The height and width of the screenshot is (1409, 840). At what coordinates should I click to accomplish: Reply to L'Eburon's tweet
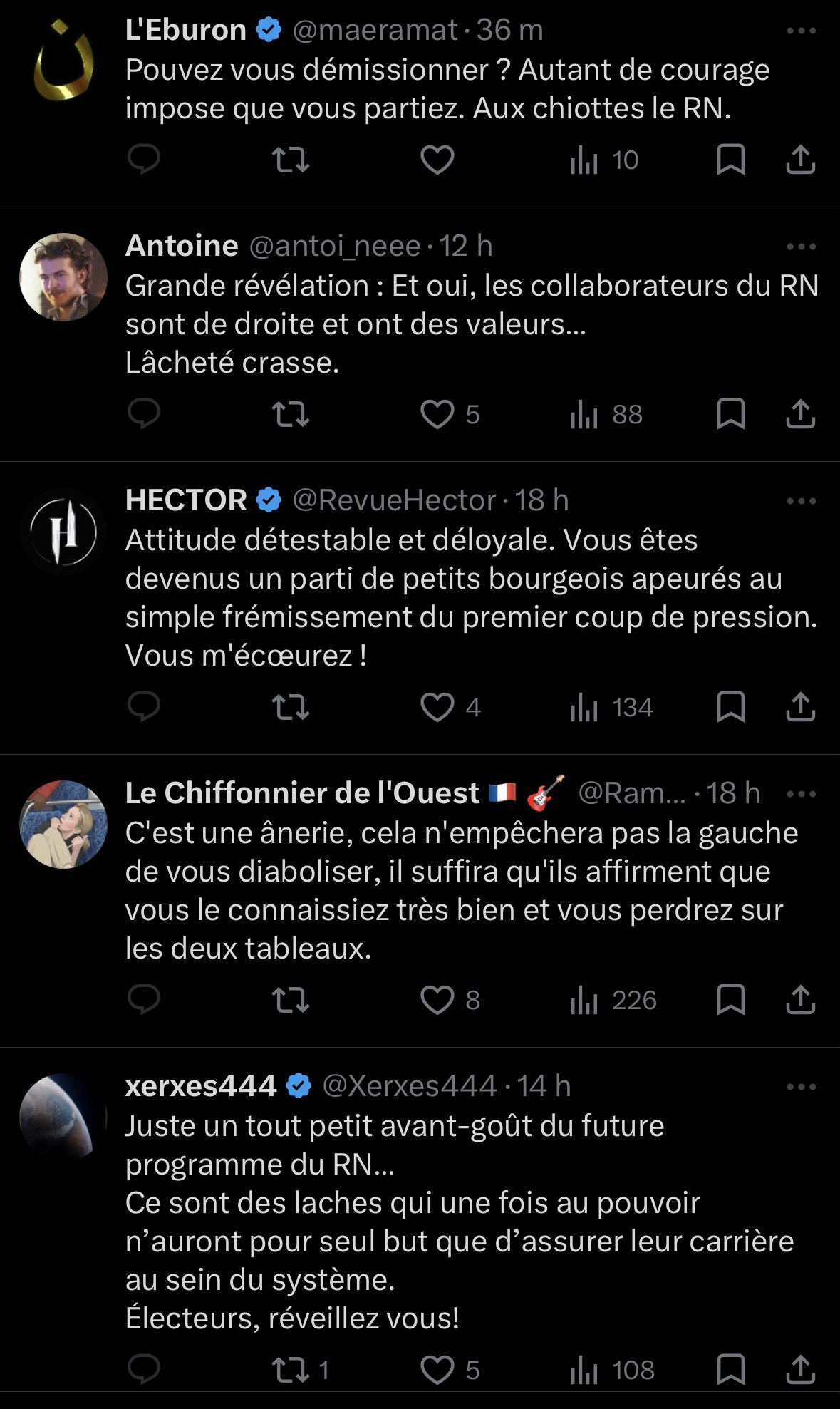(143, 160)
